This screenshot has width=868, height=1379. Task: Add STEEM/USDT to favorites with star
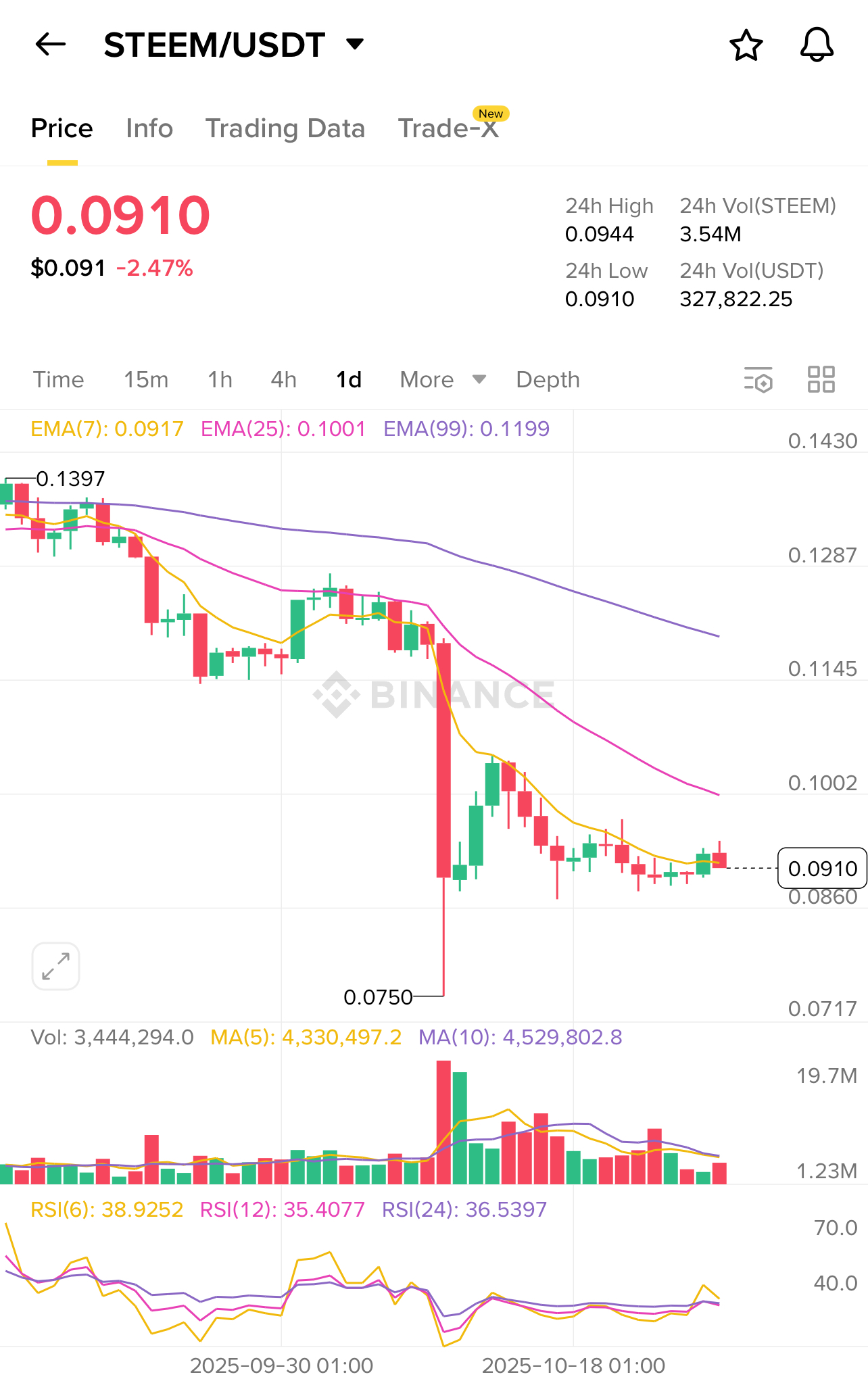tap(746, 45)
